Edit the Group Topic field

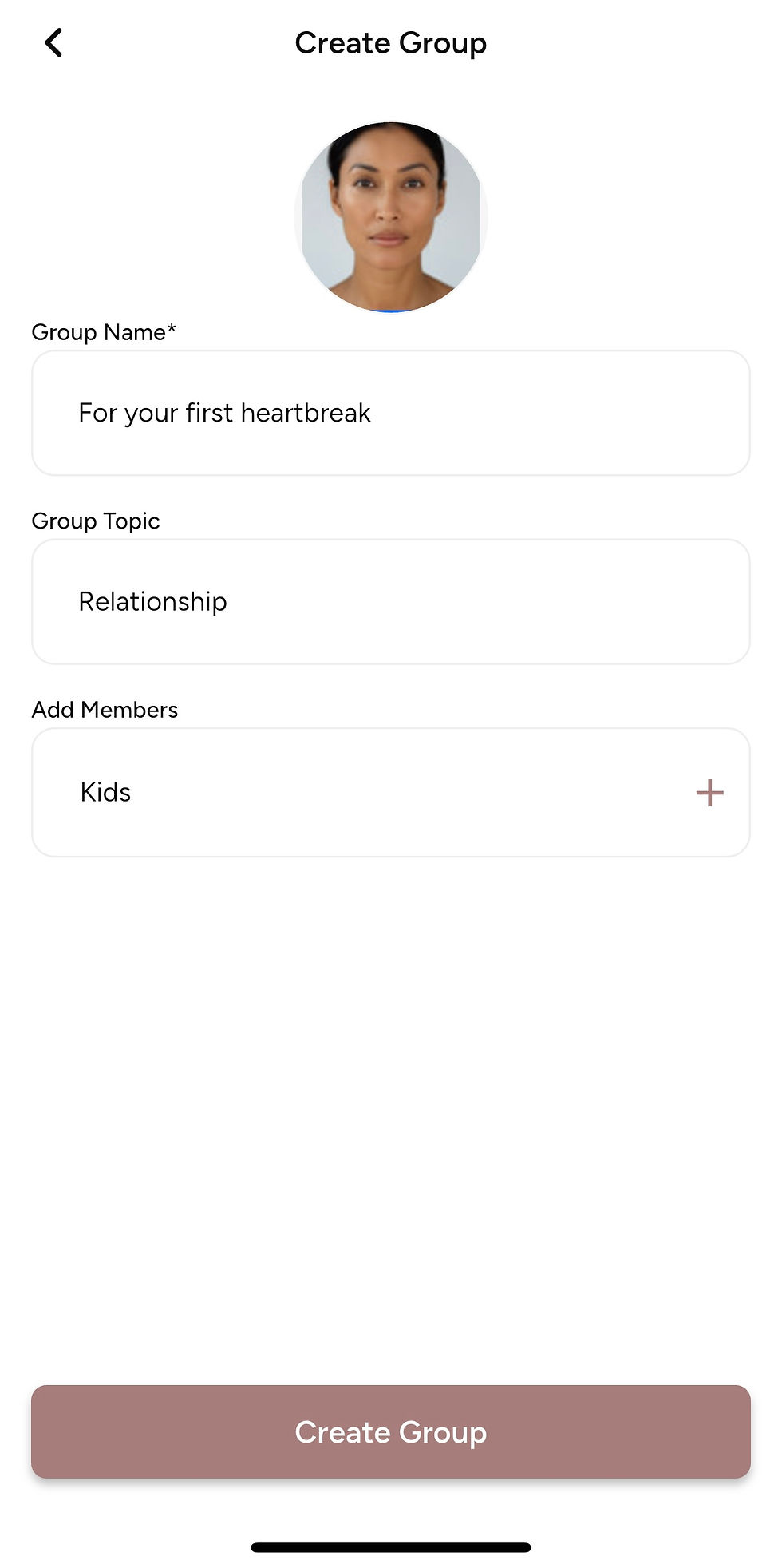coord(391,601)
